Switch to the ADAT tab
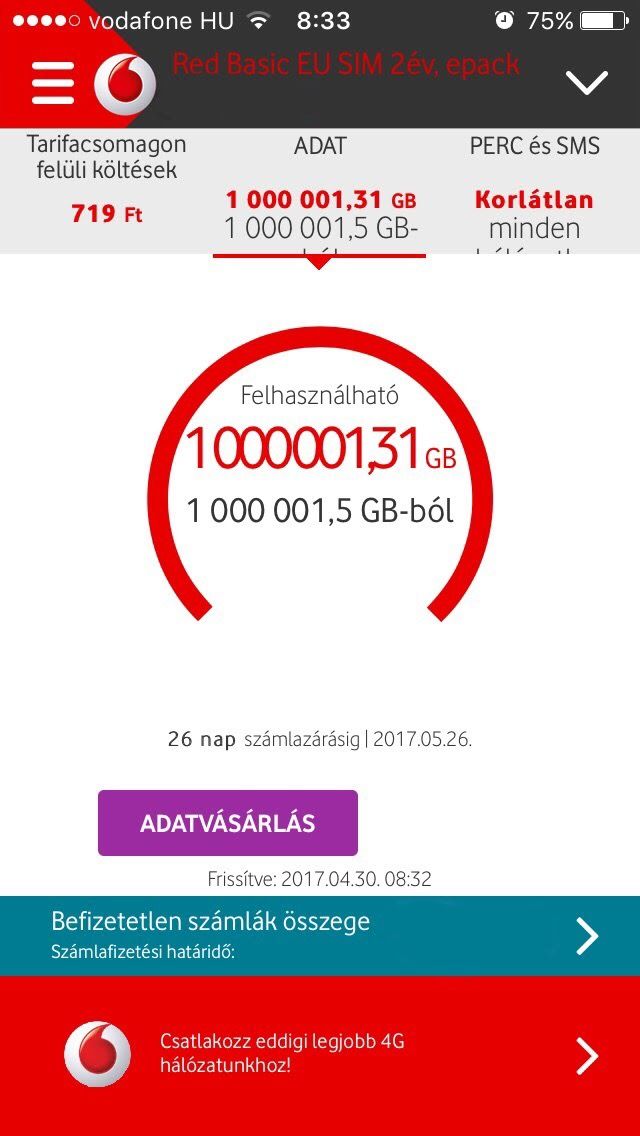The image size is (640, 1136). point(320,191)
